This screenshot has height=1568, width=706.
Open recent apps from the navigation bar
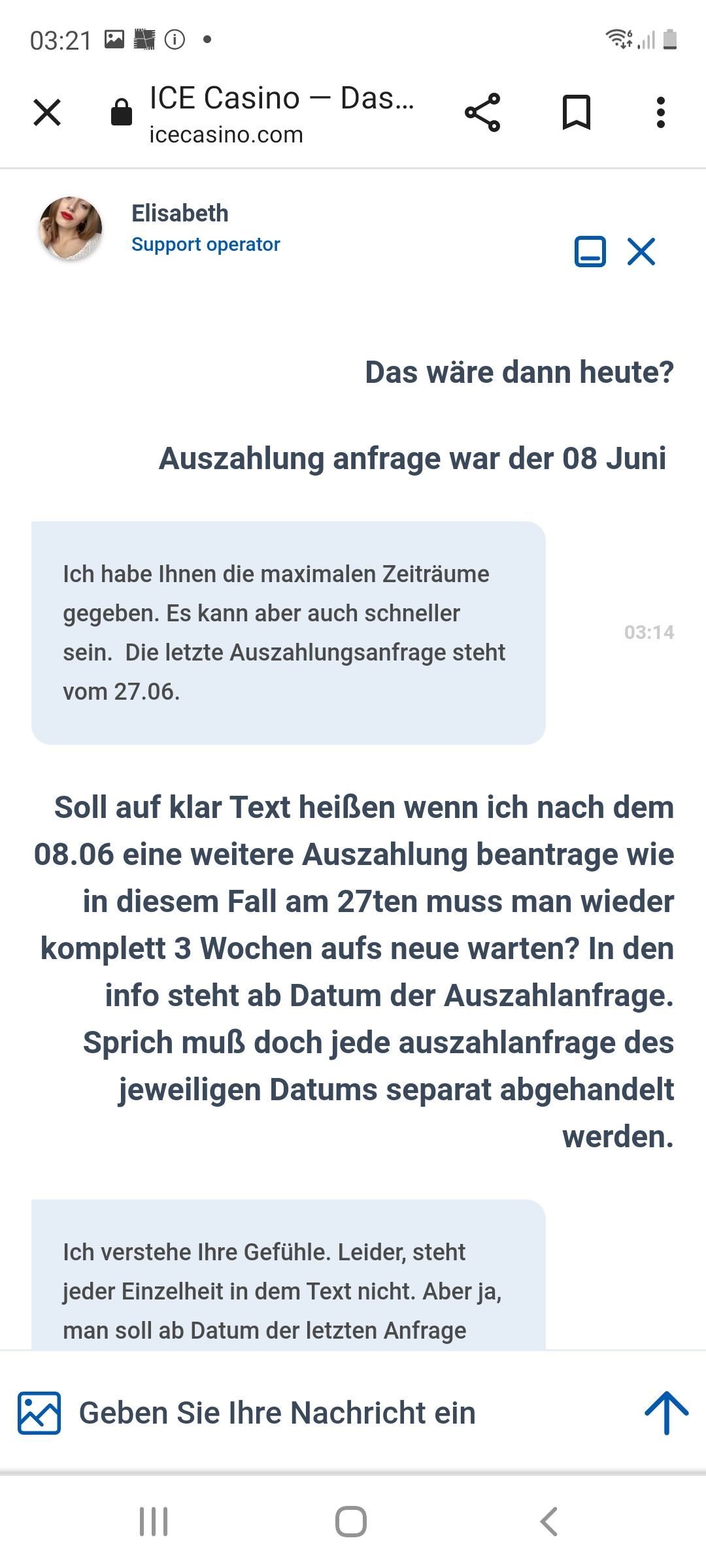coord(154,1522)
